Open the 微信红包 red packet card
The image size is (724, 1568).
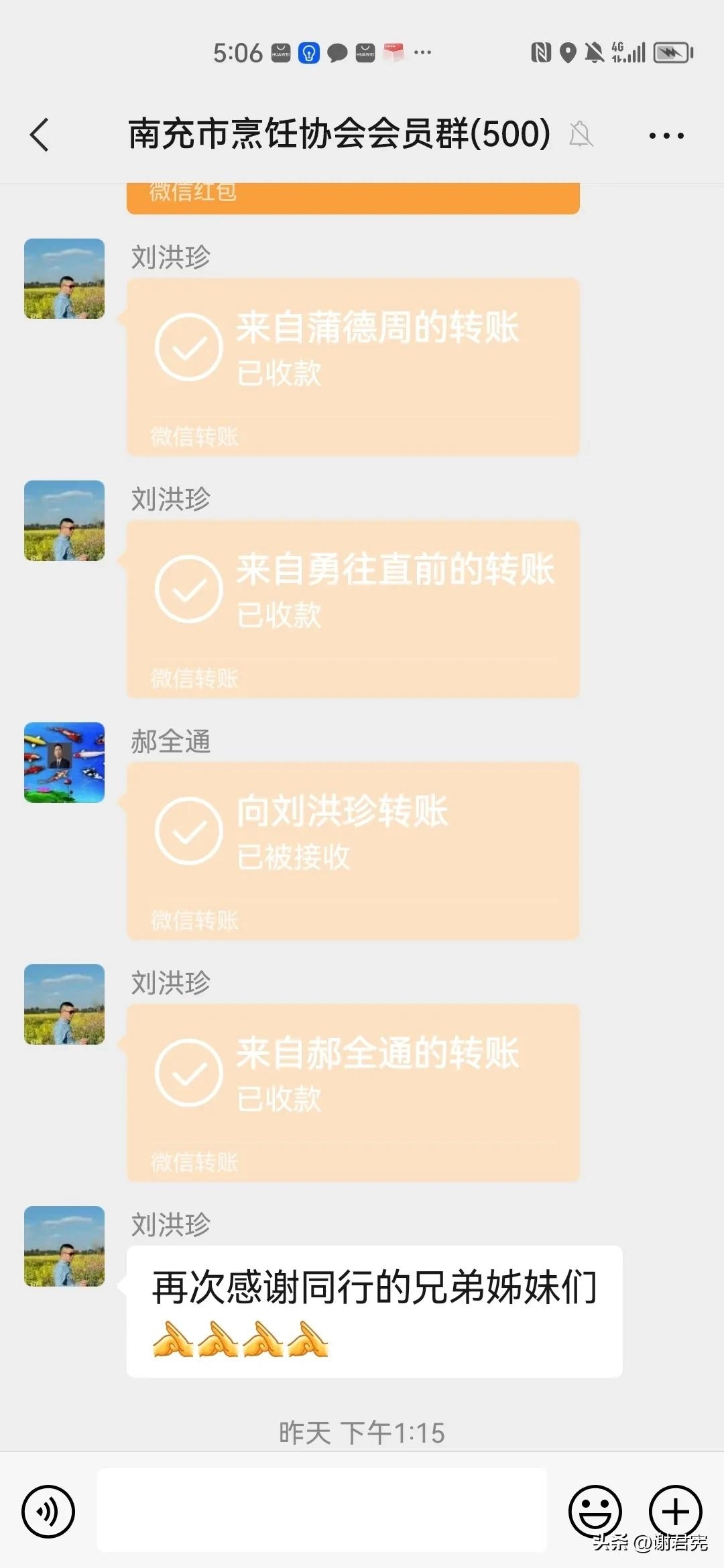[x=353, y=198]
